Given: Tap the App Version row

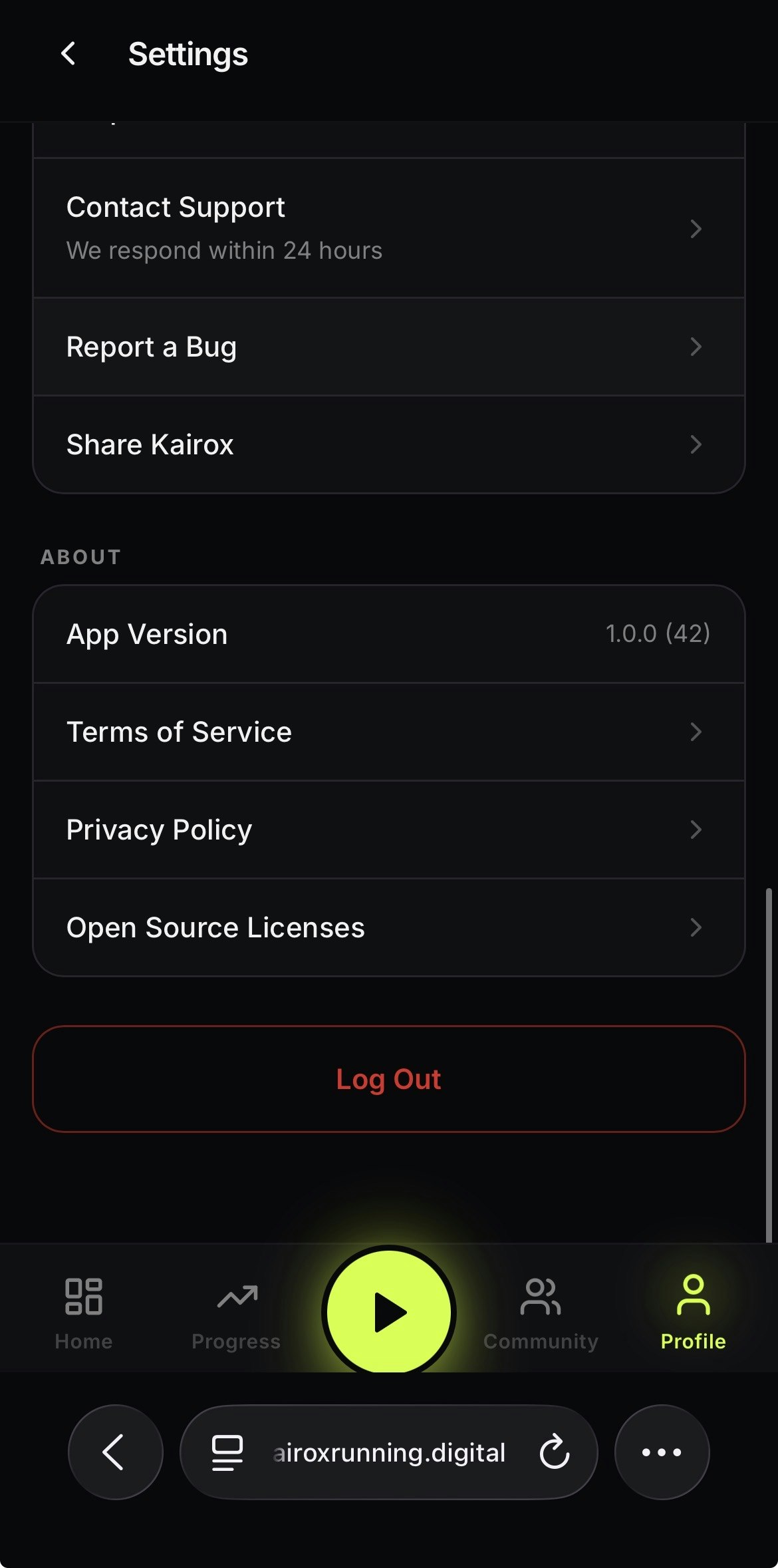Looking at the screenshot, I should coord(389,633).
